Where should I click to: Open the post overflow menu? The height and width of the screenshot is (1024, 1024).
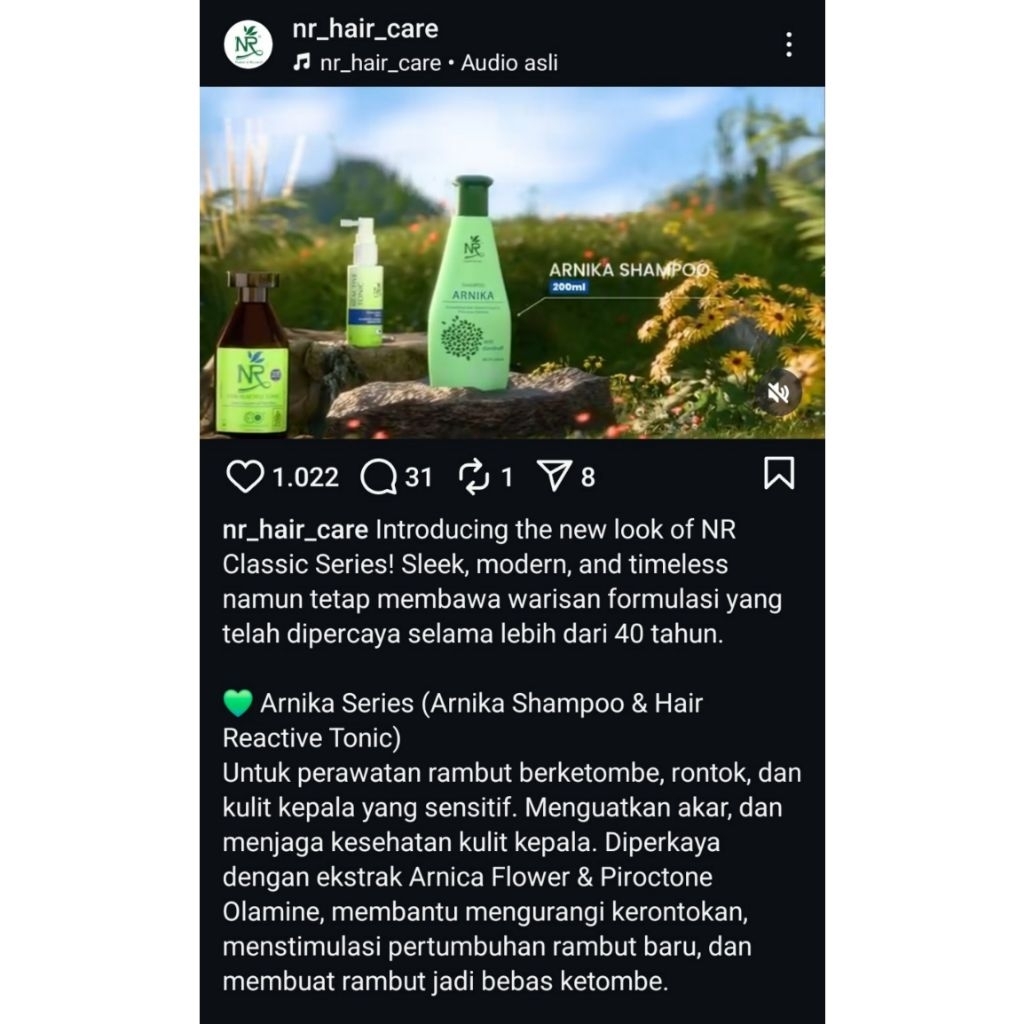pyautogui.click(x=789, y=44)
